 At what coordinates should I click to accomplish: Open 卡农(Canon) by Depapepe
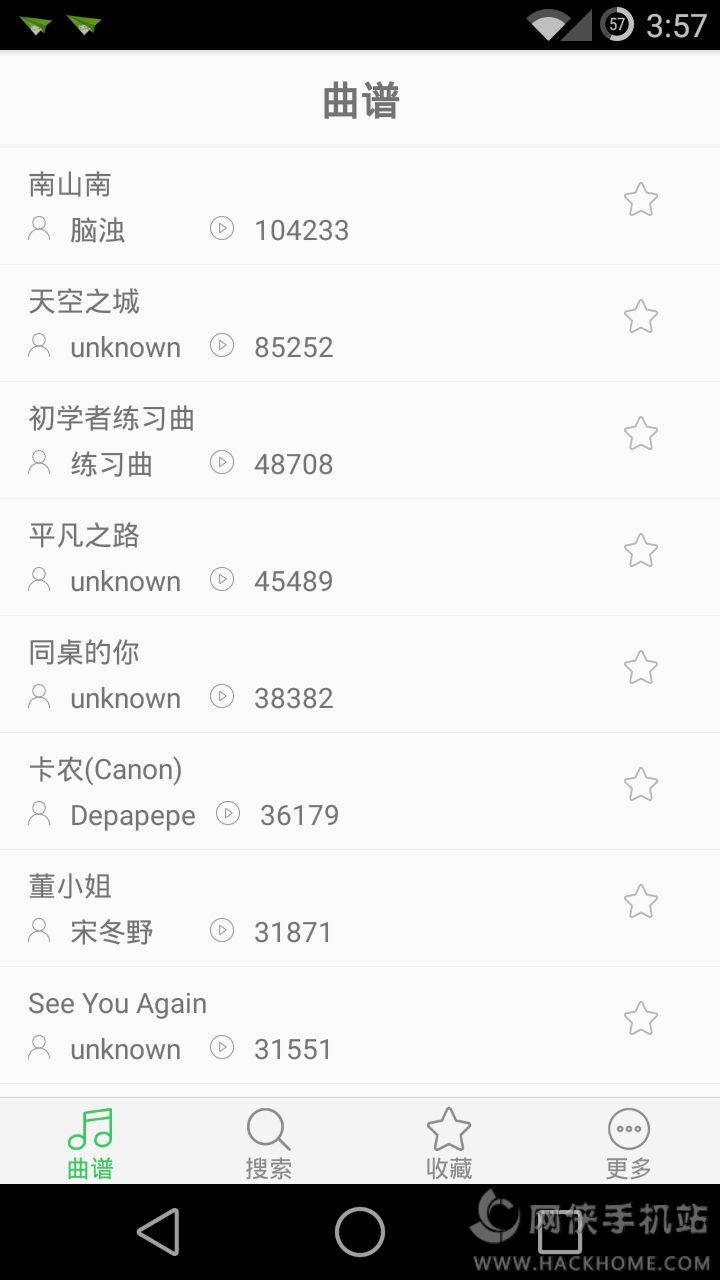[x=300, y=791]
